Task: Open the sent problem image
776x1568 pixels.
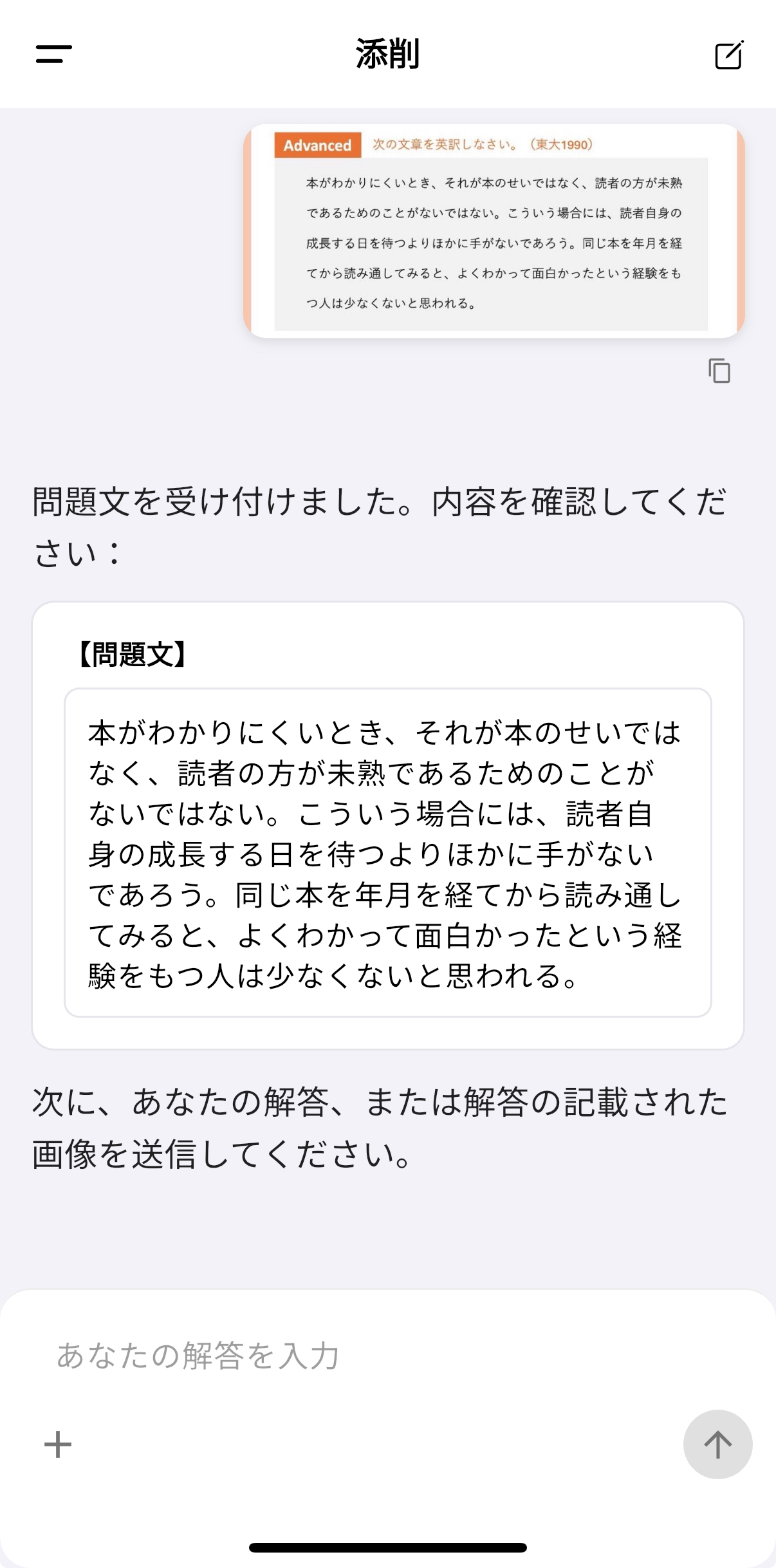Action: pyautogui.click(x=494, y=230)
